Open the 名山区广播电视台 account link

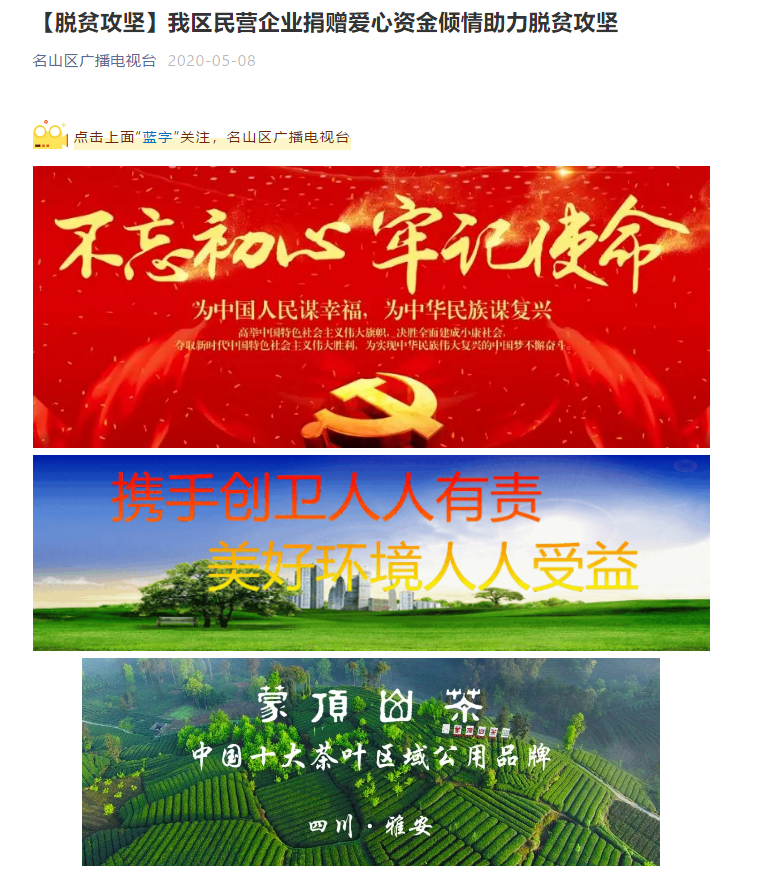click(95, 61)
